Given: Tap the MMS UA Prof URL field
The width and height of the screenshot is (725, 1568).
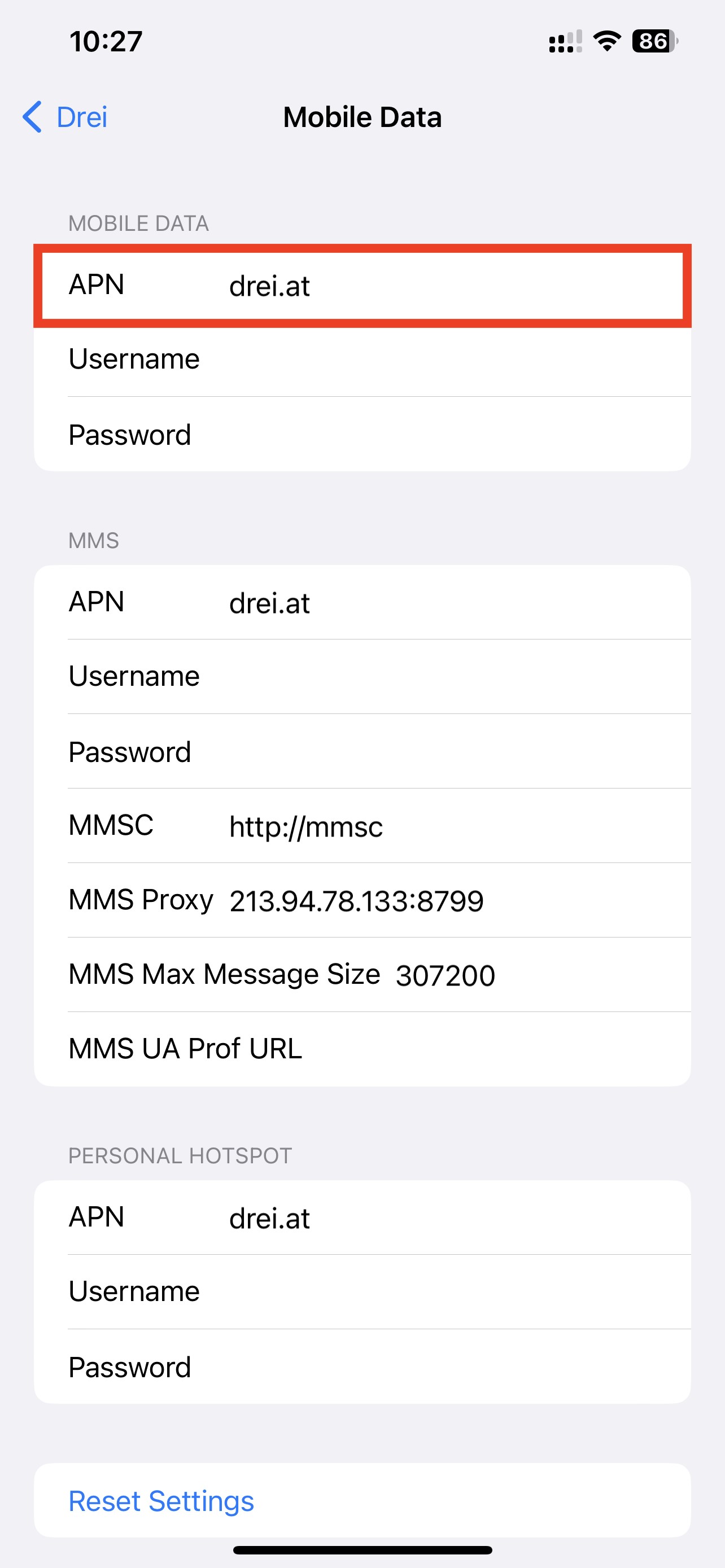Looking at the screenshot, I should (487, 1049).
